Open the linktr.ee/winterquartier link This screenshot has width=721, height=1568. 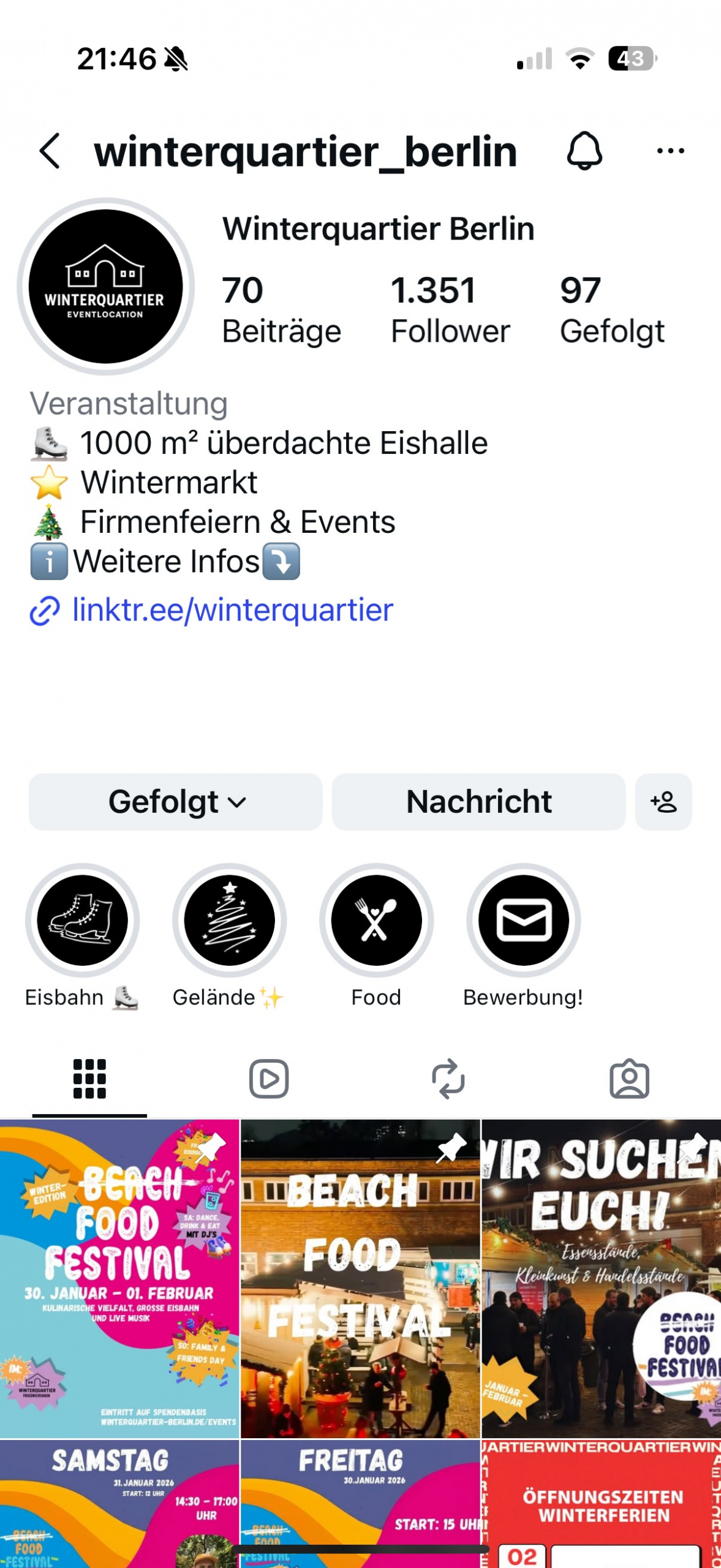(x=232, y=610)
